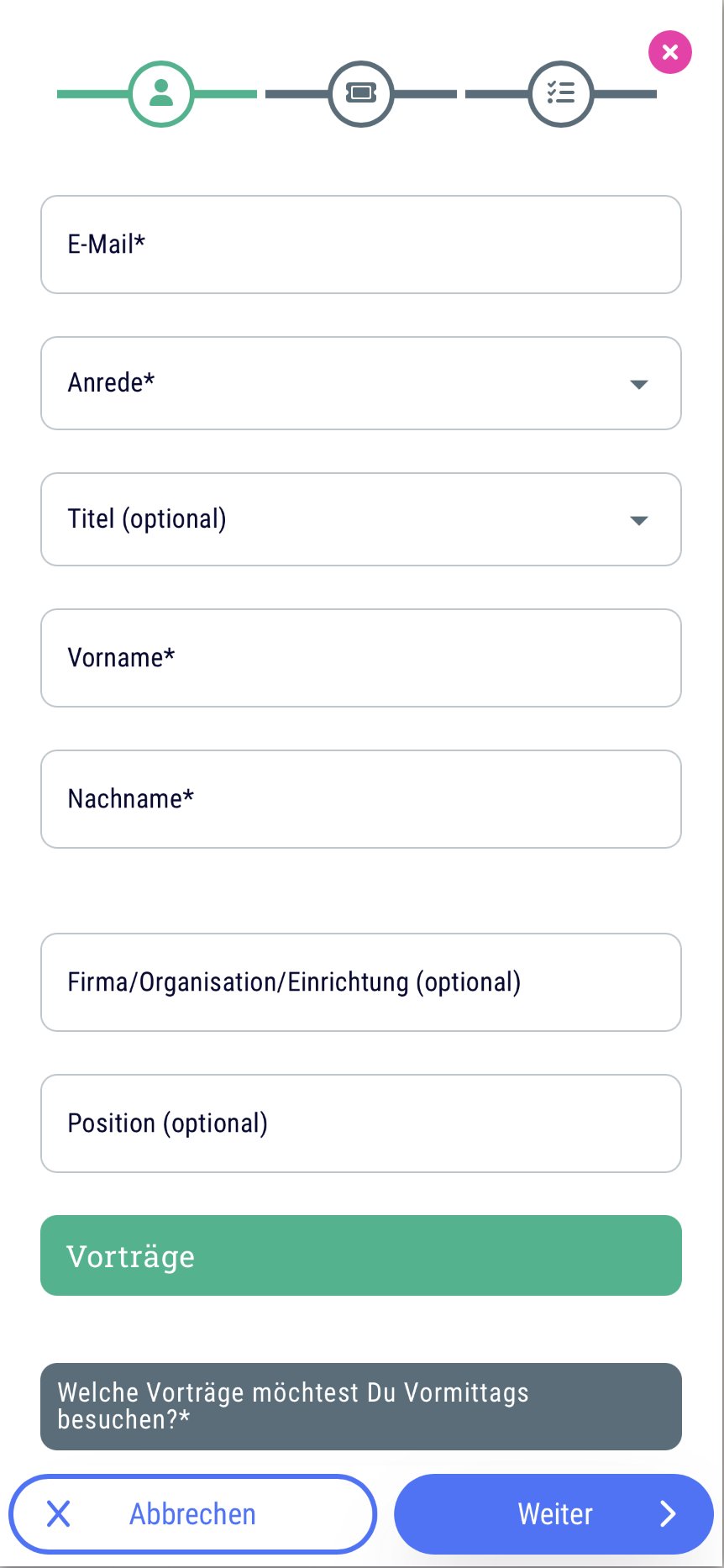724x1568 pixels.
Task: Continue with the Weiter button
Action: click(x=553, y=1513)
